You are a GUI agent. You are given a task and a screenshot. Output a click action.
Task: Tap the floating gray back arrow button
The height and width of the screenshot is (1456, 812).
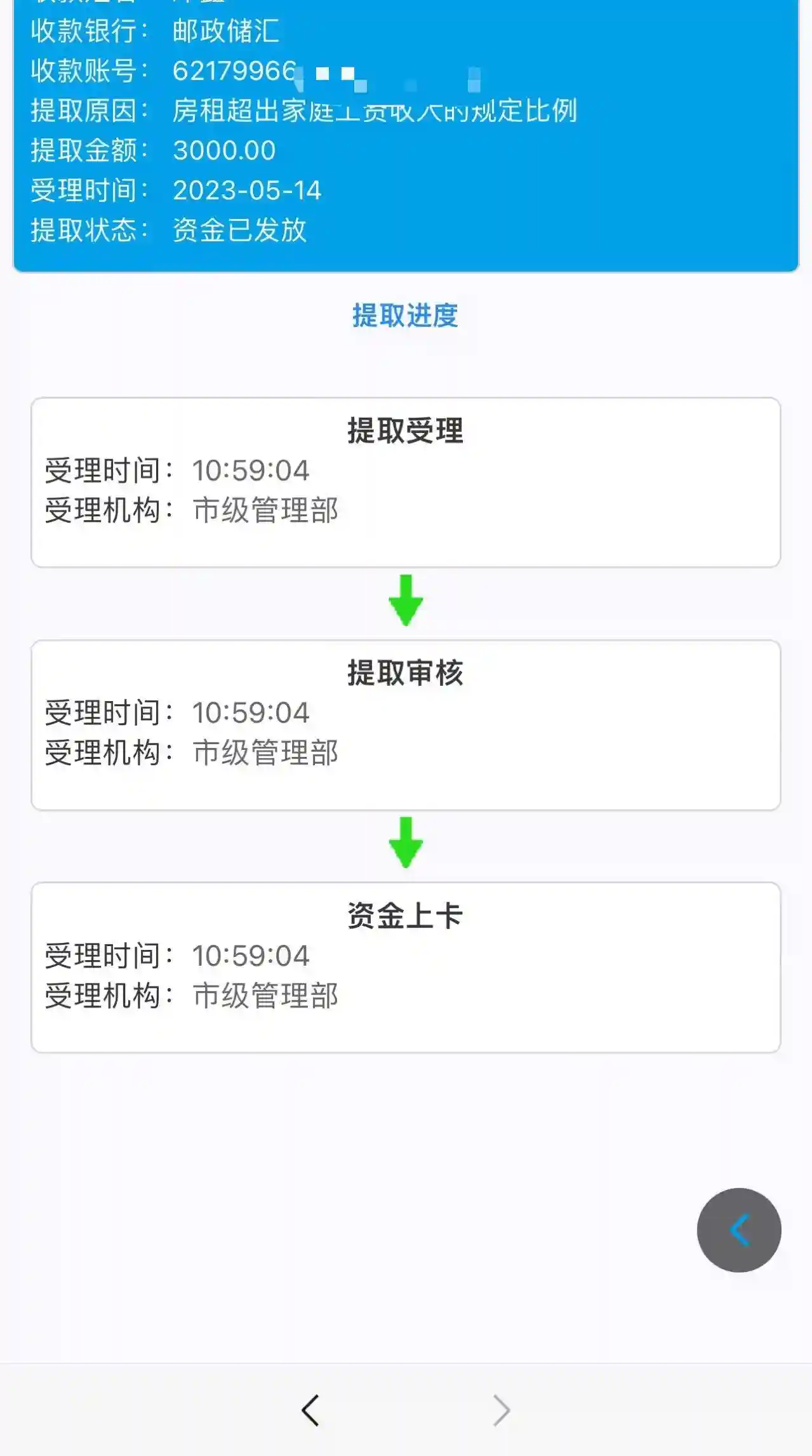click(x=738, y=1230)
